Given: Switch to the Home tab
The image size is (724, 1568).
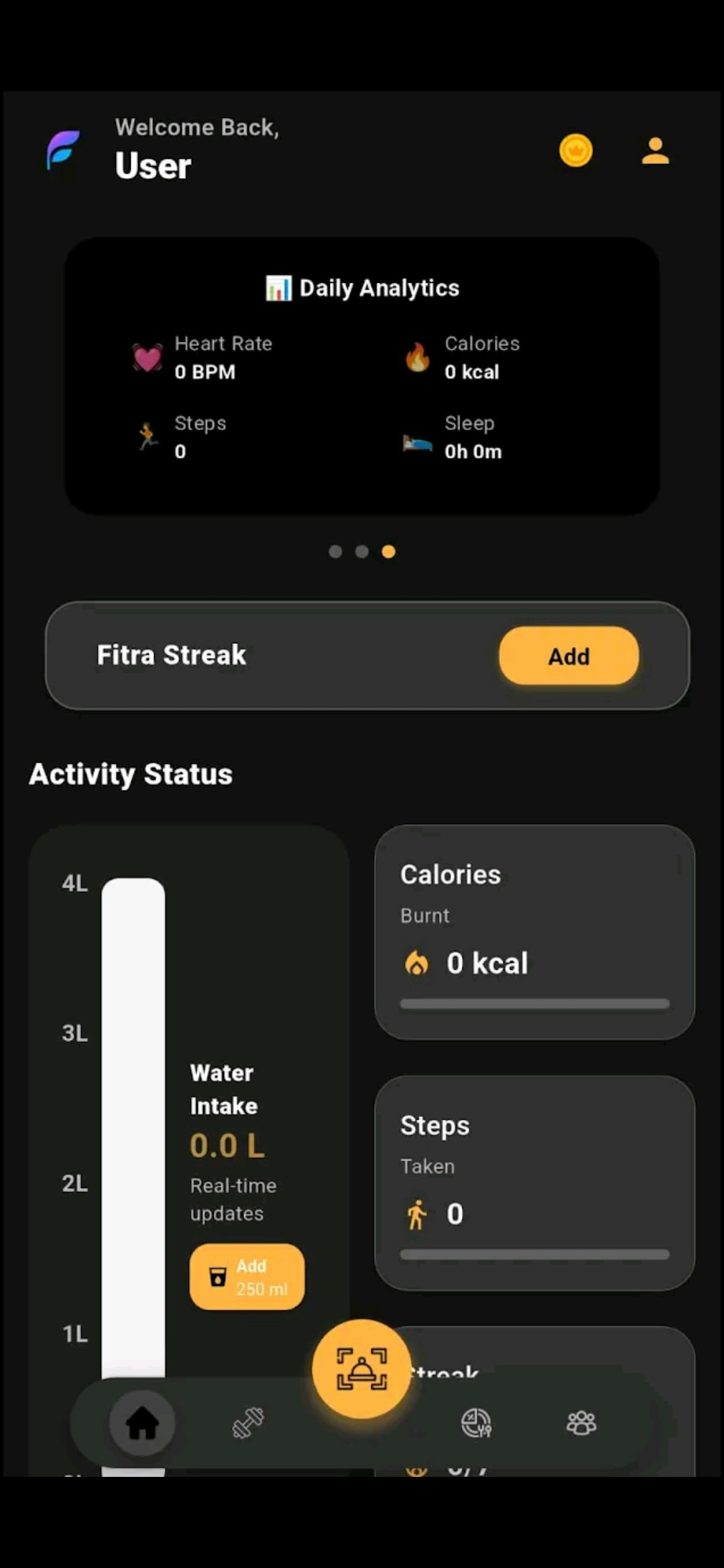Looking at the screenshot, I should pyautogui.click(x=142, y=1423).
